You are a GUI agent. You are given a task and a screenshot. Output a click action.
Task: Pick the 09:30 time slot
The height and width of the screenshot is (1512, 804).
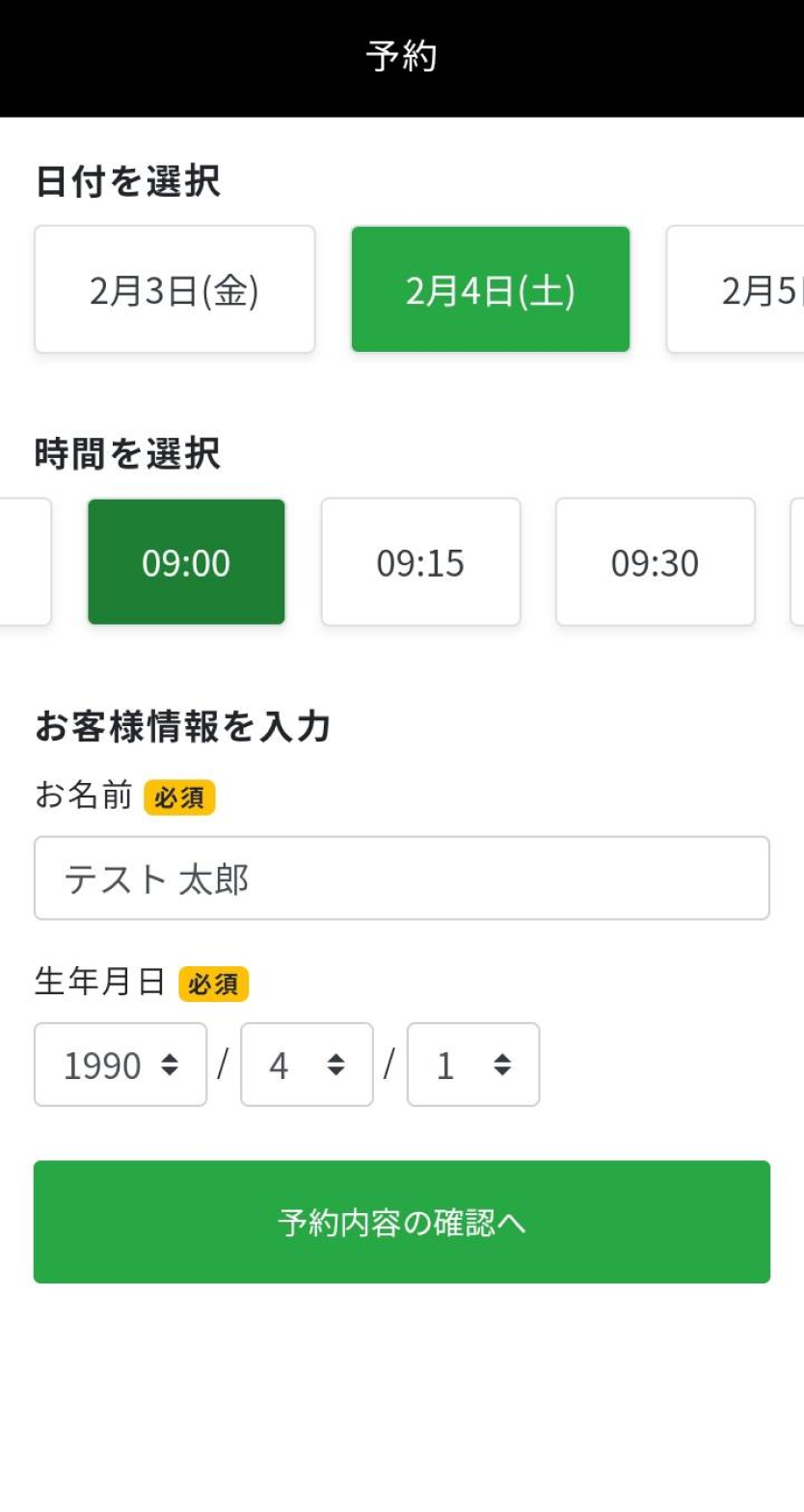656,562
